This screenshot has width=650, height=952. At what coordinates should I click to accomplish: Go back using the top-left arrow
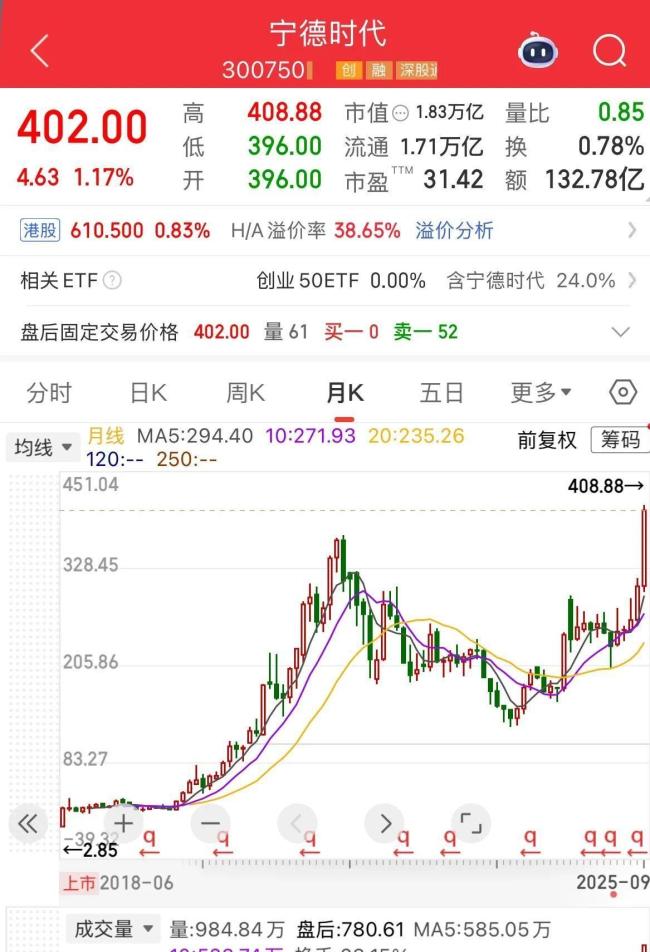tap(40, 50)
